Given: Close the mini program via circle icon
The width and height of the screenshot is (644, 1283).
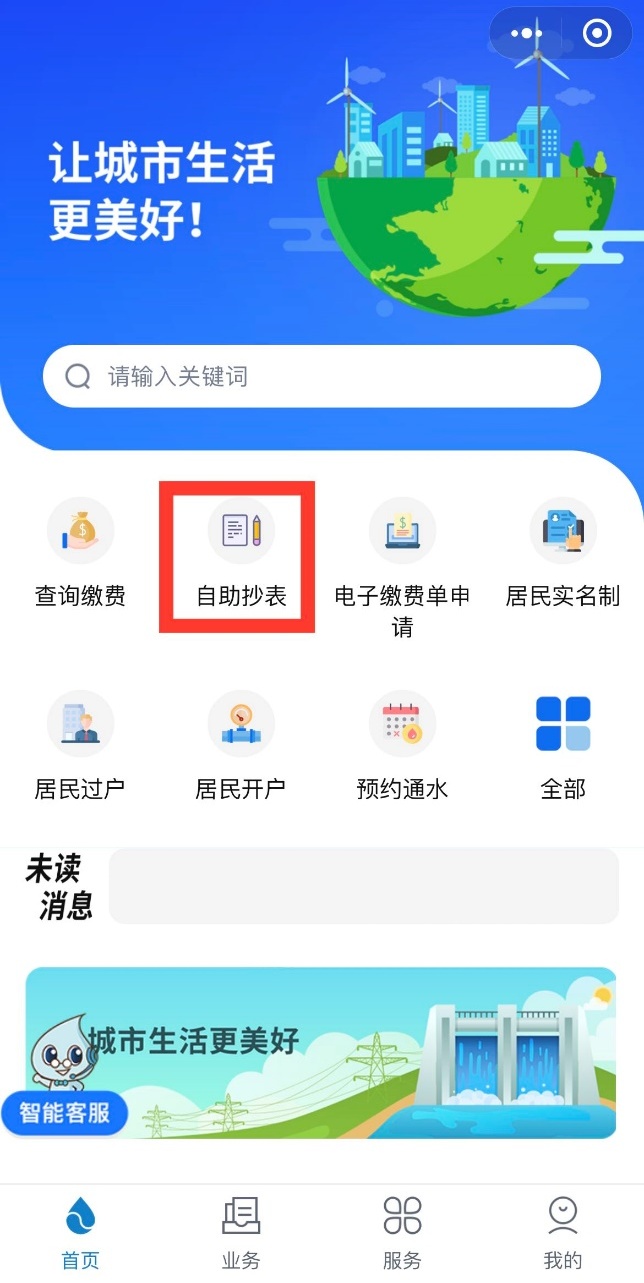Looking at the screenshot, I should click(597, 33).
